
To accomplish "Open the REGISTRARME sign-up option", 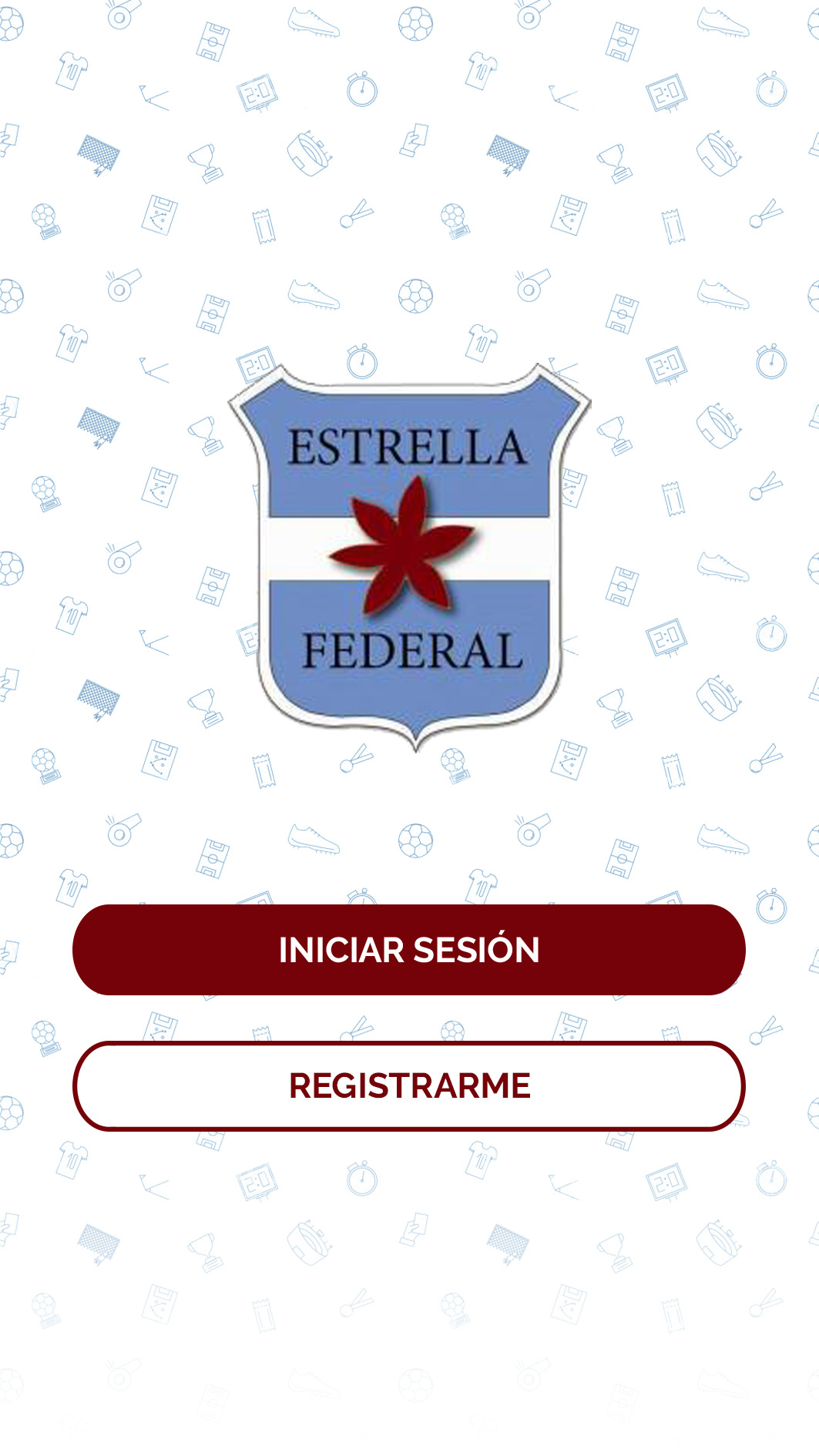I will (409, 1085).
